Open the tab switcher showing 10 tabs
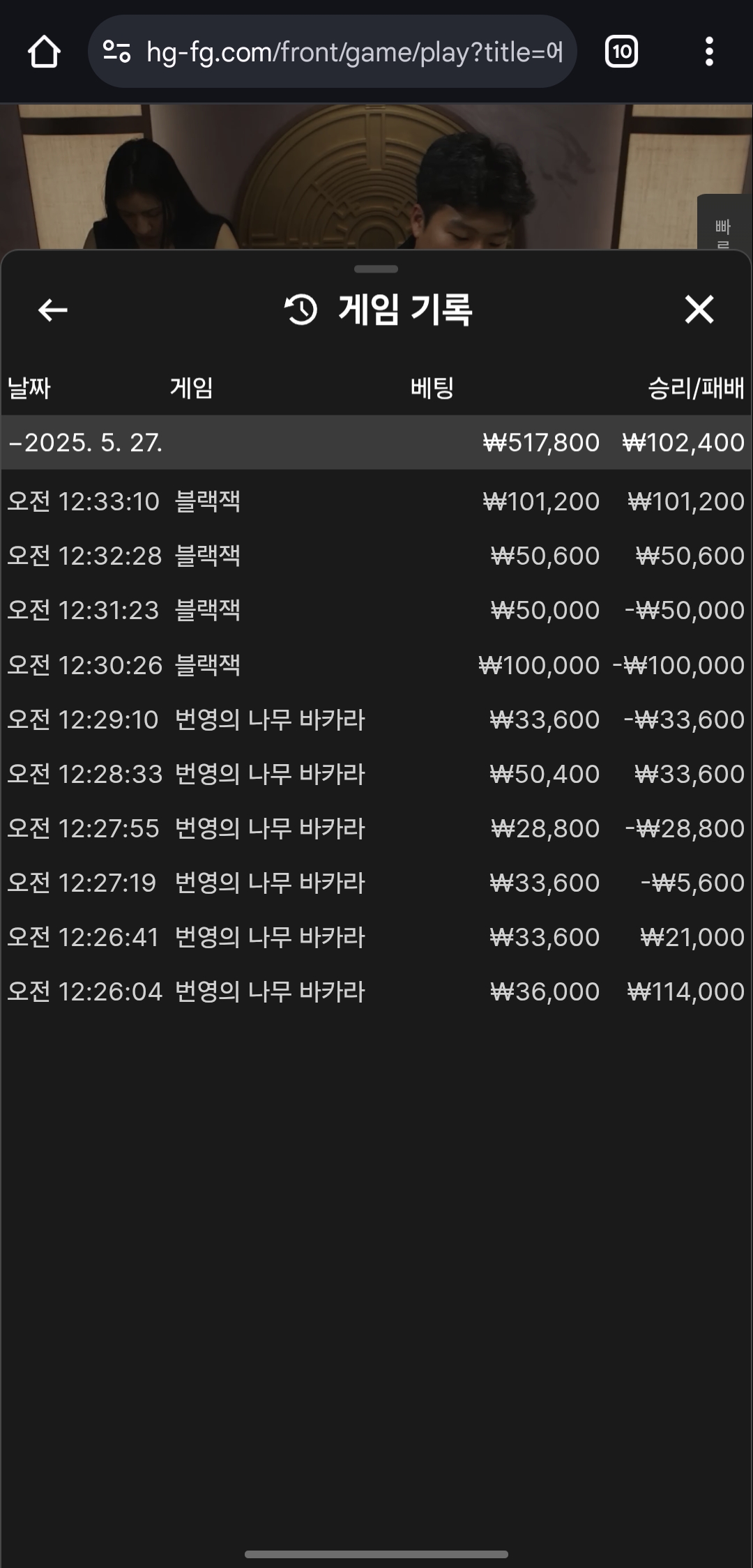Image resolution: width=753 pixels, height=1568 pixels. [x=621, y=52]
